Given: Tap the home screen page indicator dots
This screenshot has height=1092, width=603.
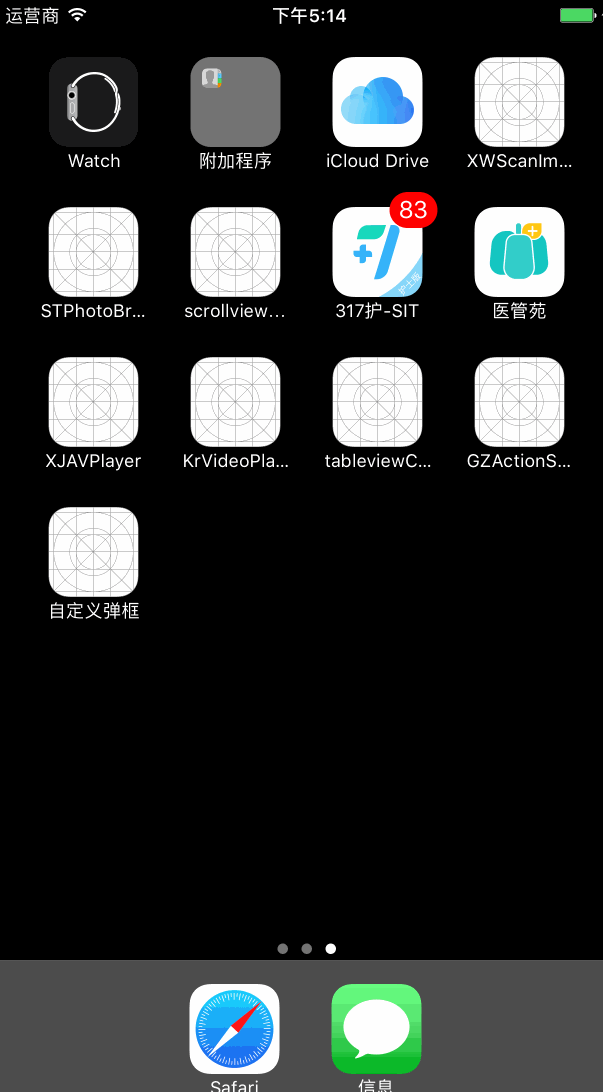Looking at the screenshot, I should point(306,949).
